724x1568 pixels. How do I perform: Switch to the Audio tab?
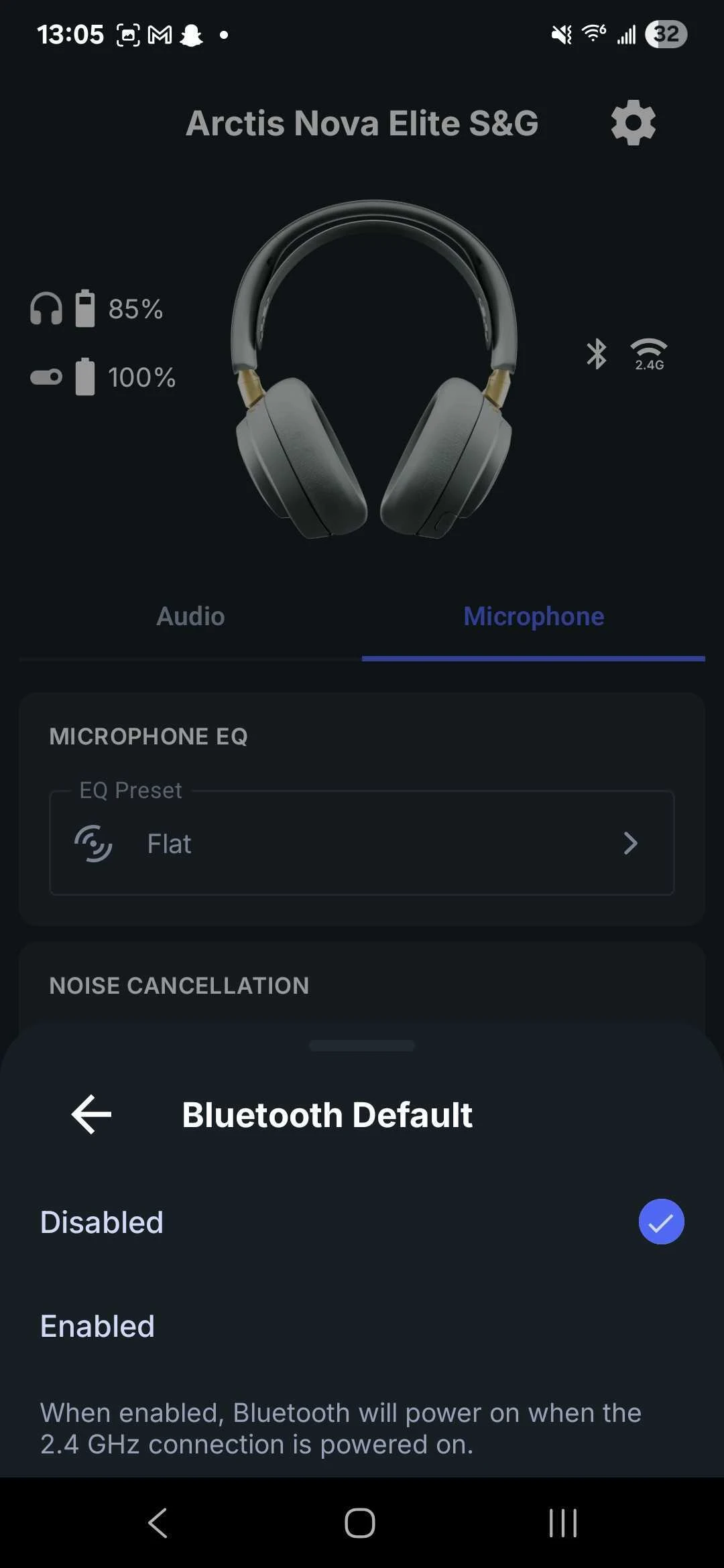[x=190, y=616]
